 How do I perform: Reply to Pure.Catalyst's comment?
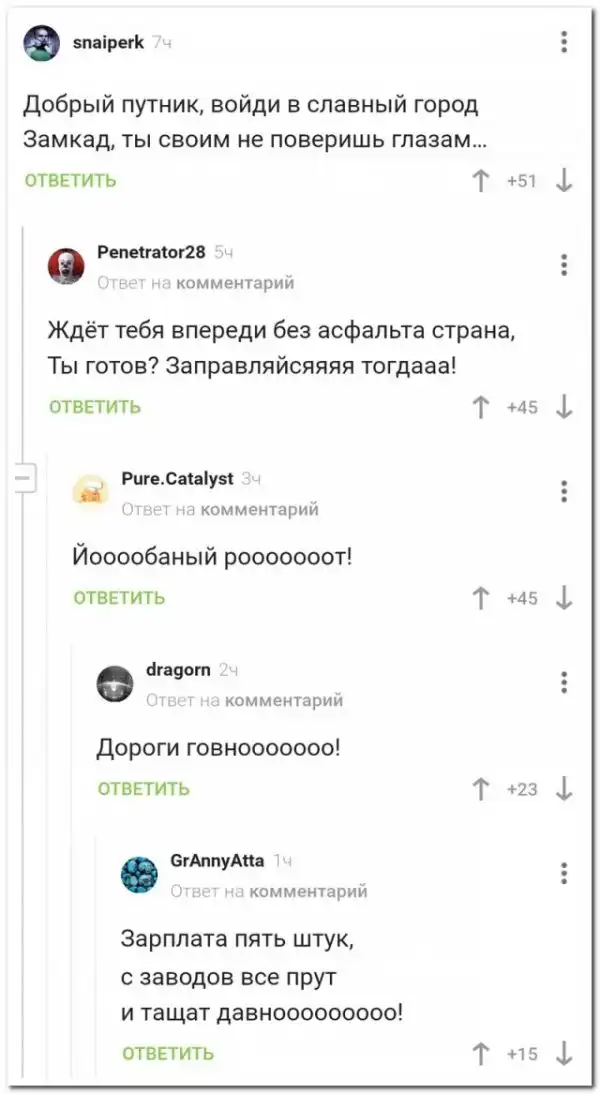pos(119,598)
